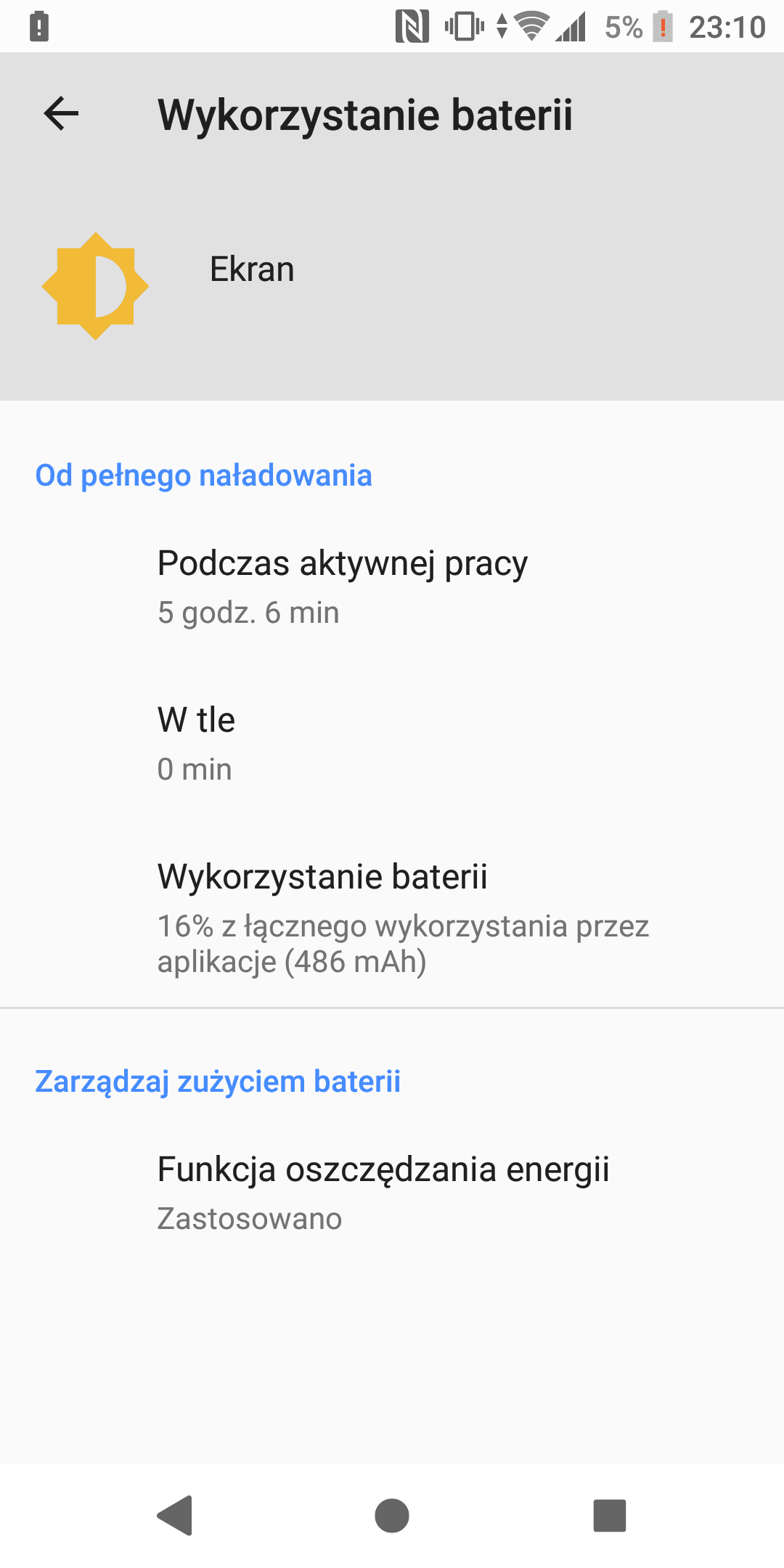The width and height of the screenshot is (784, 1568).
Task: Open Funkcja oszczędzania energii settings
Action: click(392, 1193)
